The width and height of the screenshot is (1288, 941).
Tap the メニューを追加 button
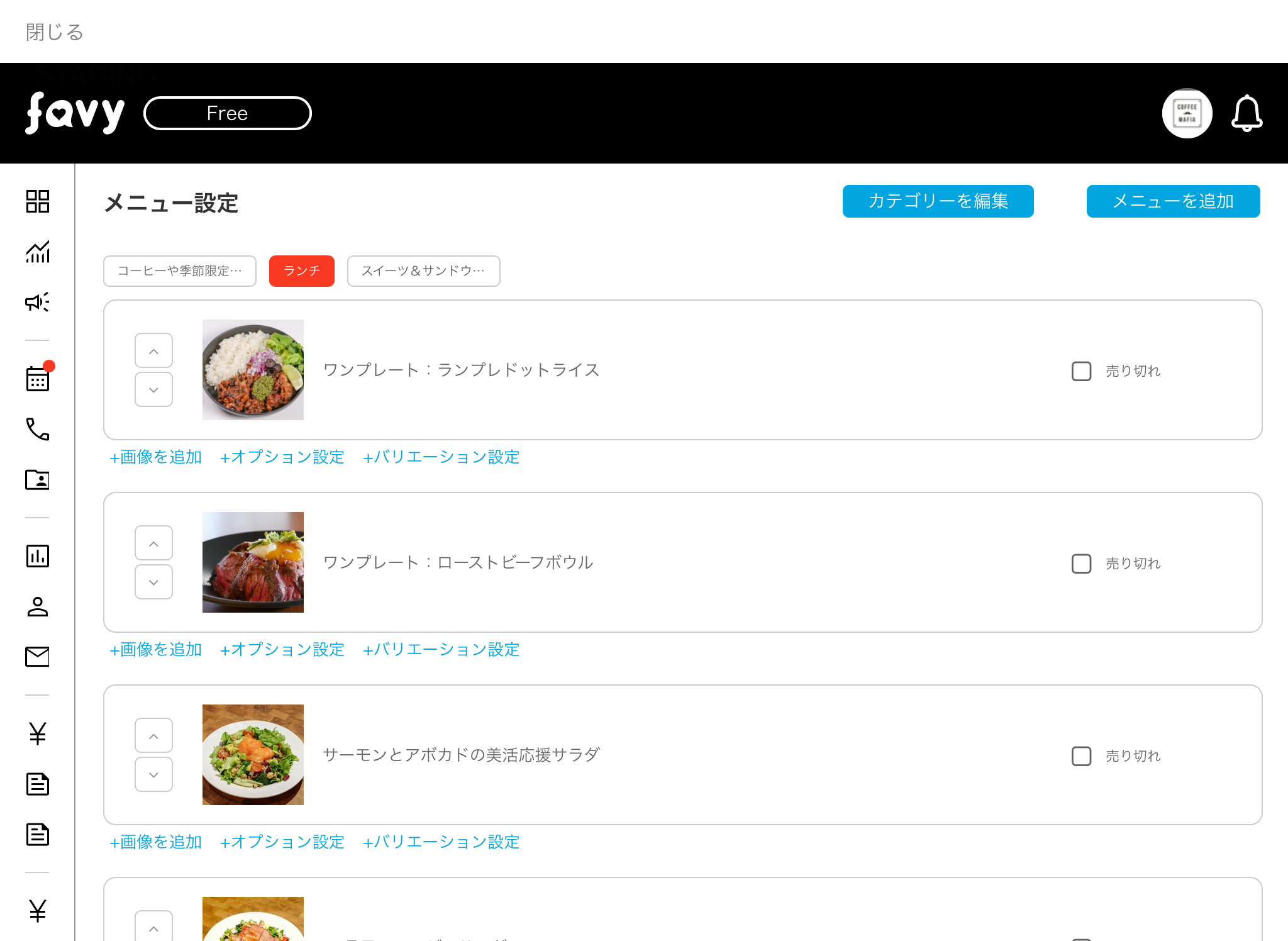click(1173, 201)
